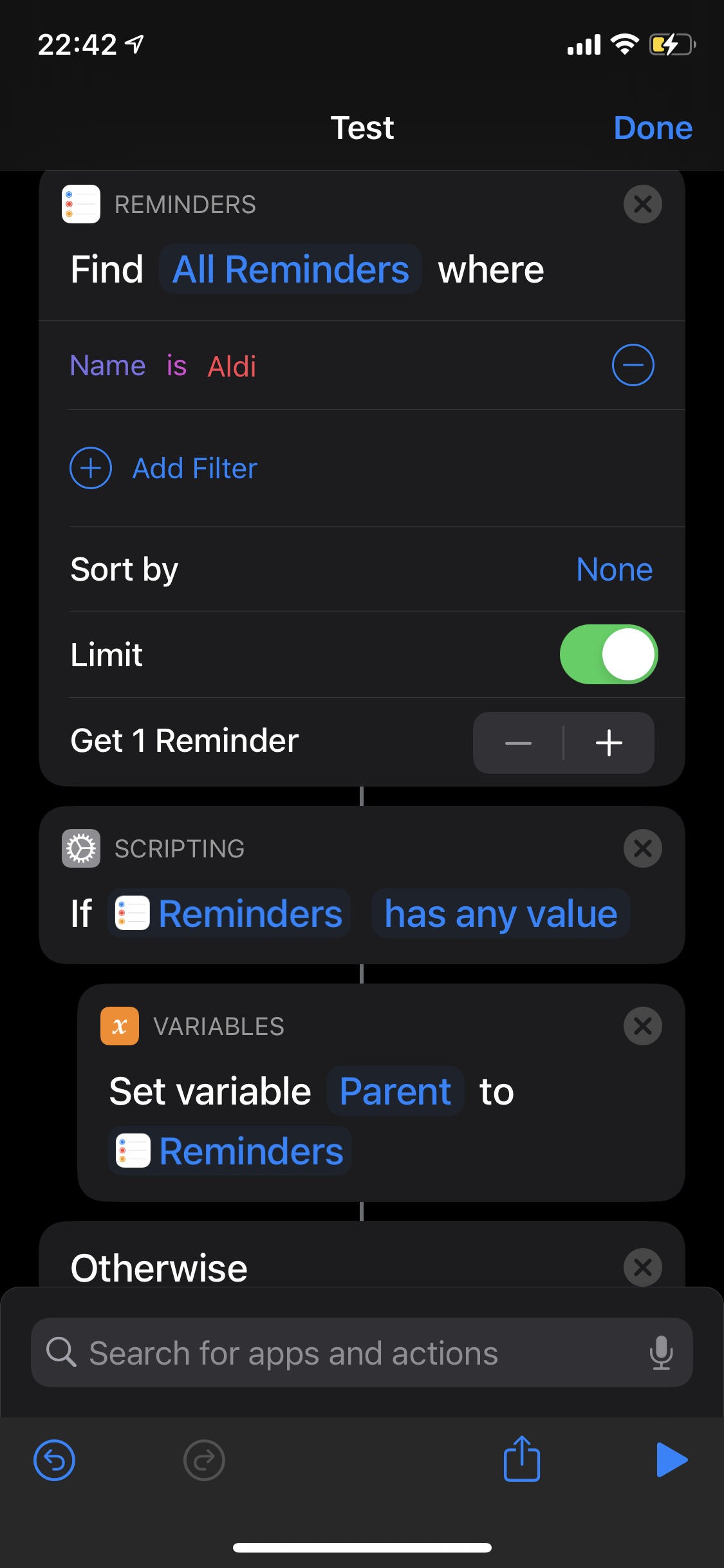Change Sort by None option
The image size is (724, 1568).
614,570
